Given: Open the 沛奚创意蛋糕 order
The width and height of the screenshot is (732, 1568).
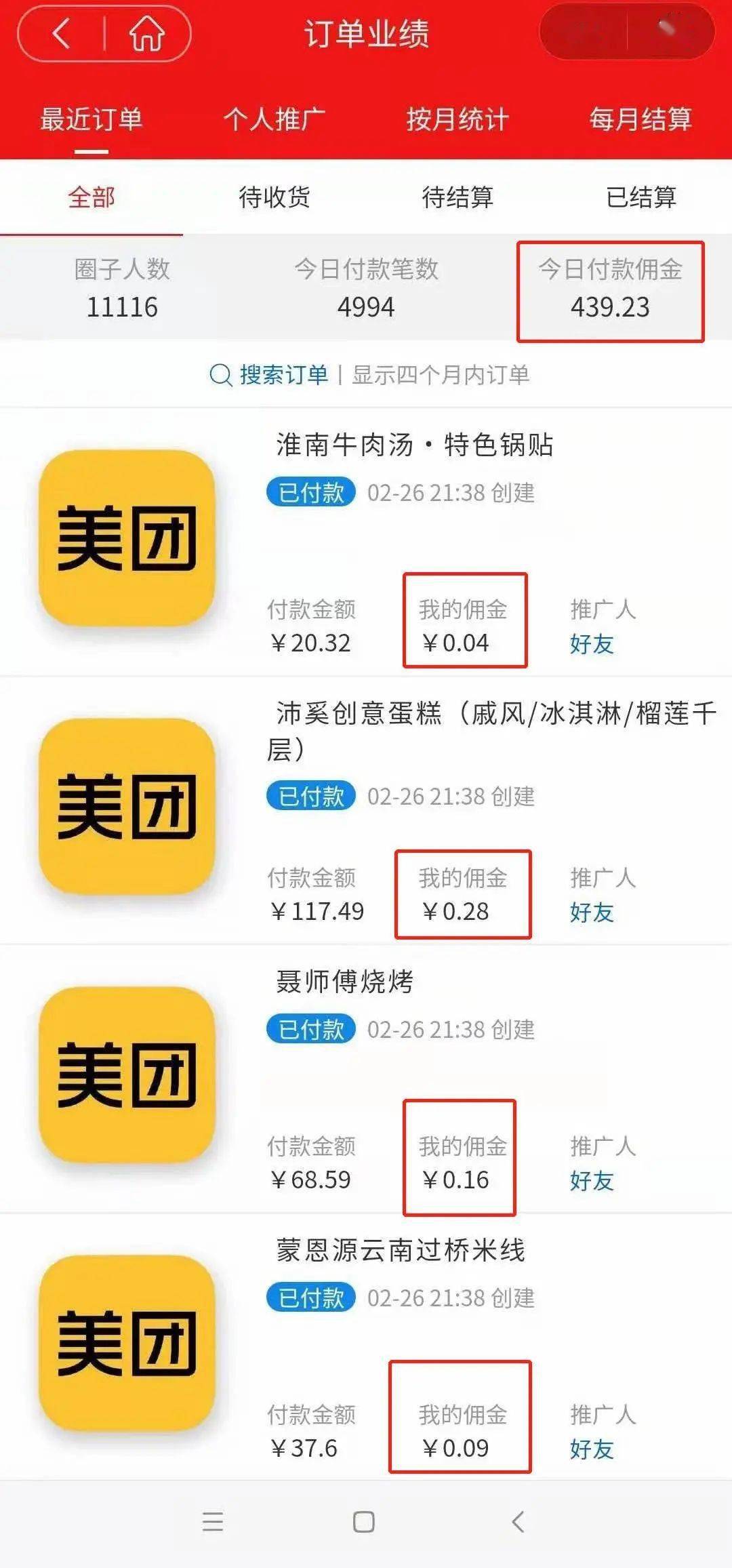Looking at the screenshot, I should (366, 811).
